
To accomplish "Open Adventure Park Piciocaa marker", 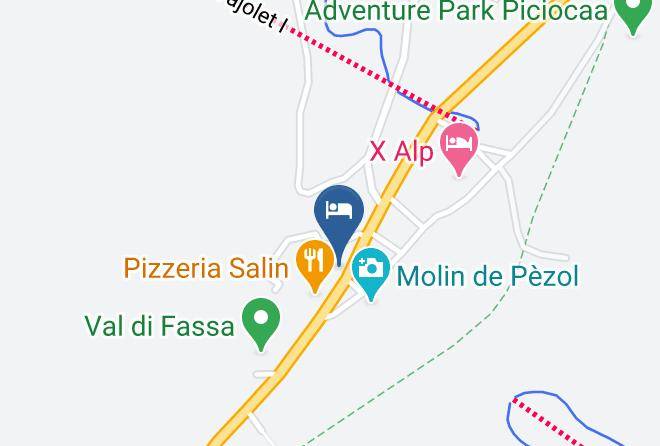I will pos(633,13).
